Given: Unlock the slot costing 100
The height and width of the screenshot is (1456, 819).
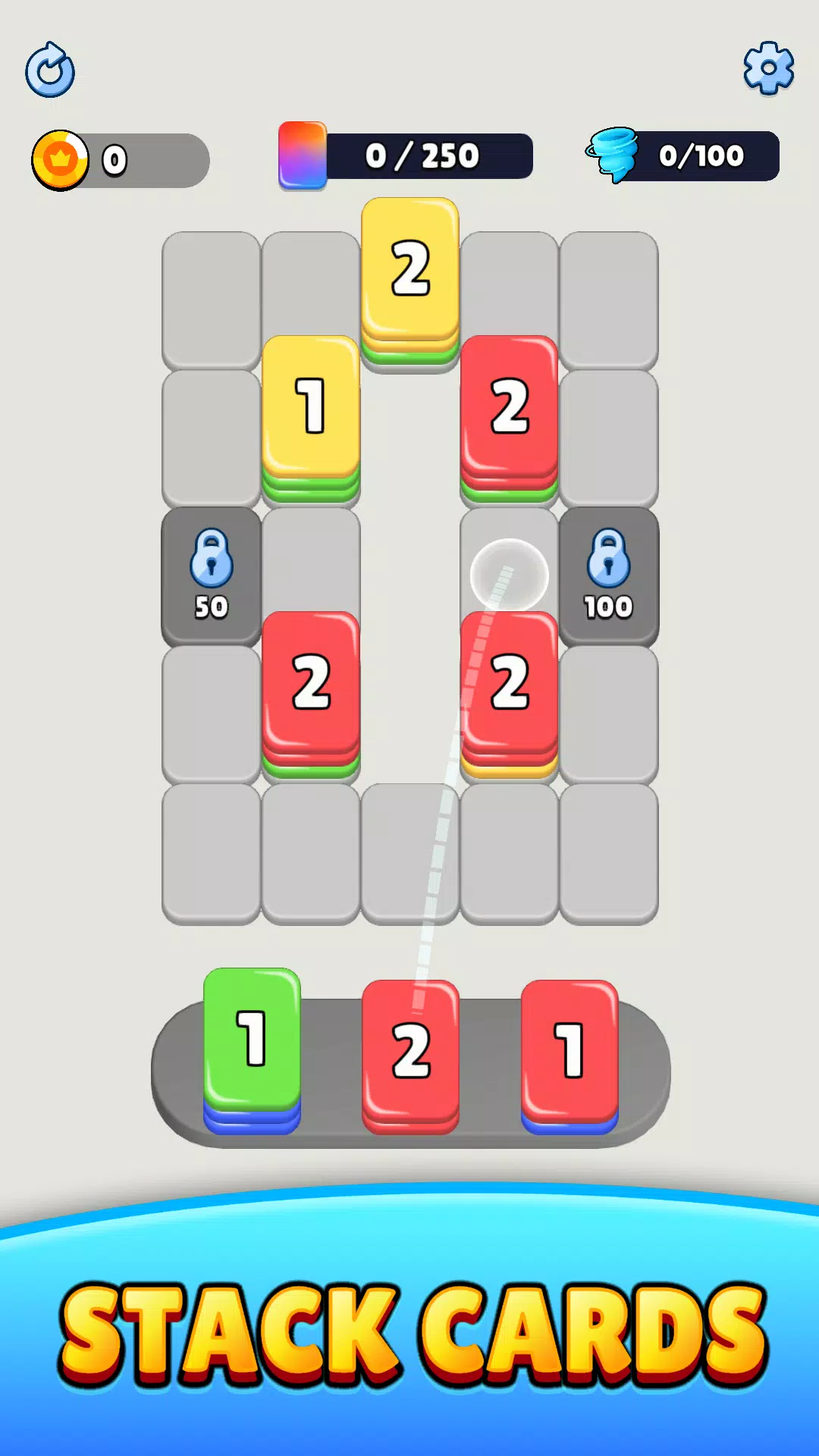Looking at the screenshot, I should tap(608, 575).
